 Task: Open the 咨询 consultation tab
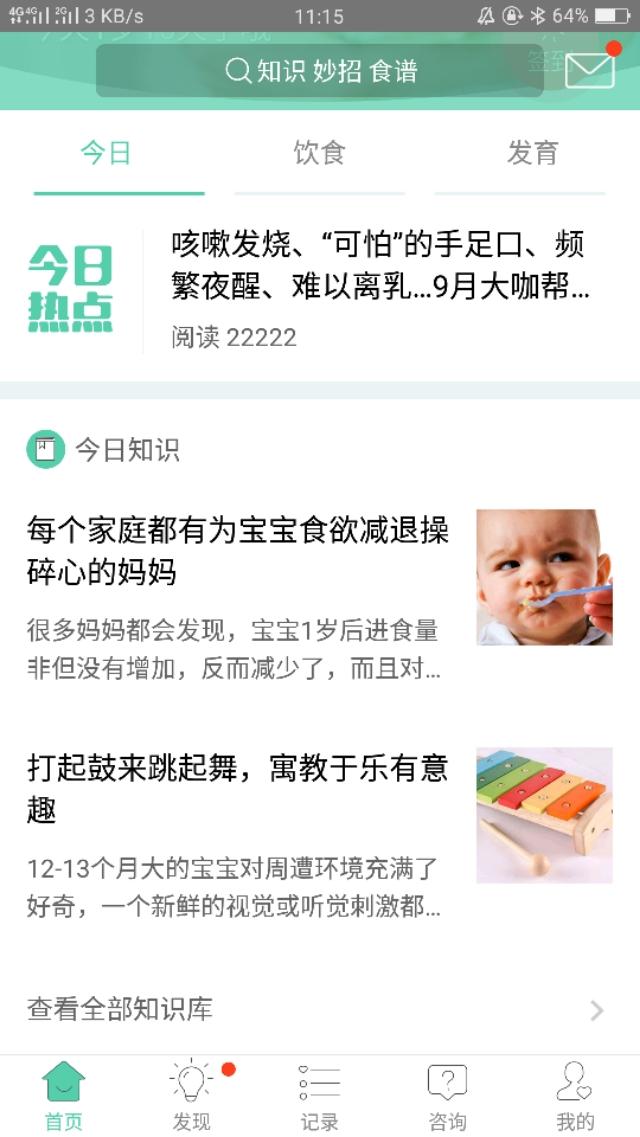click(447, 1096)
